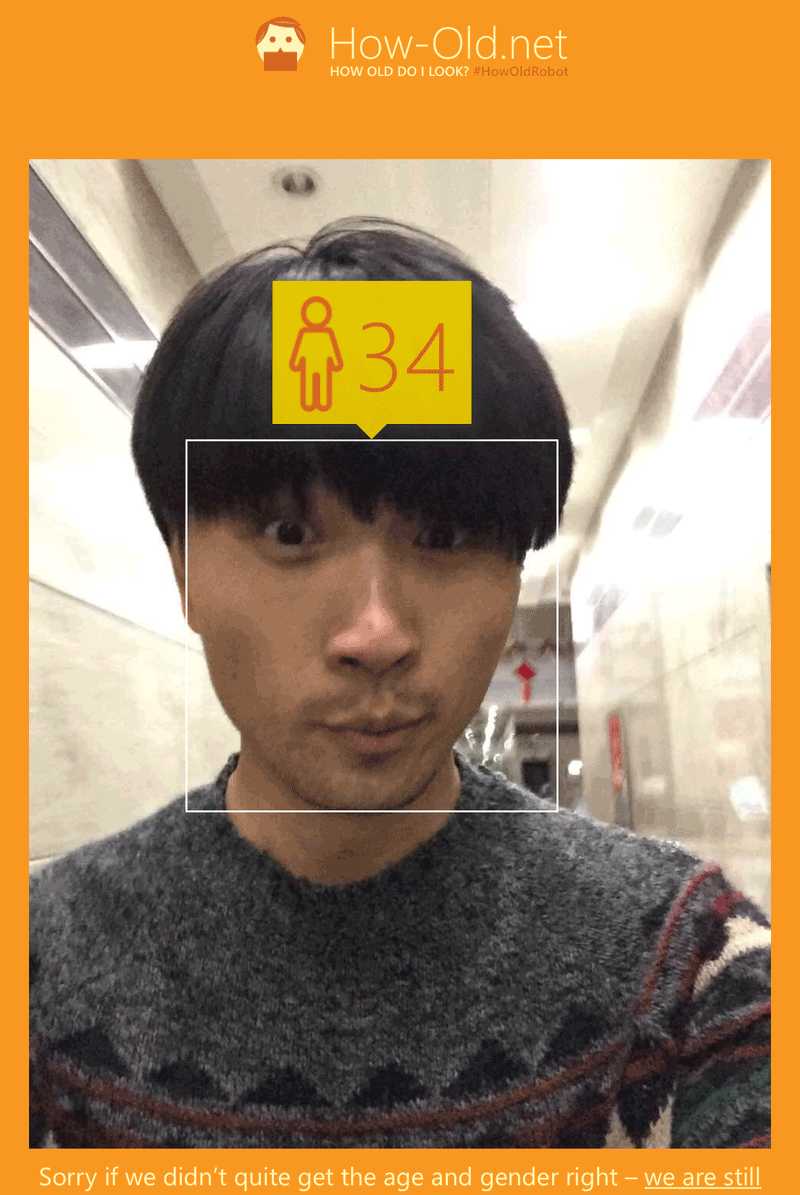The width and height of the screenshot is (800, 1195).
Task: Click the HOW OLD DO I LOOK? tagline
Action: pos(398,72)
